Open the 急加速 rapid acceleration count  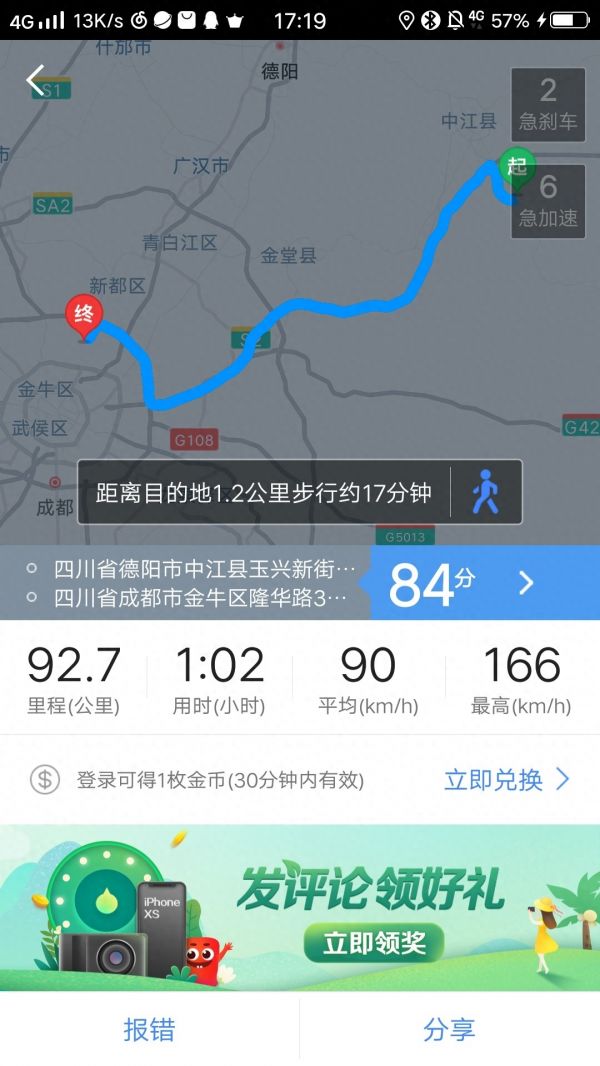point(548,201)
